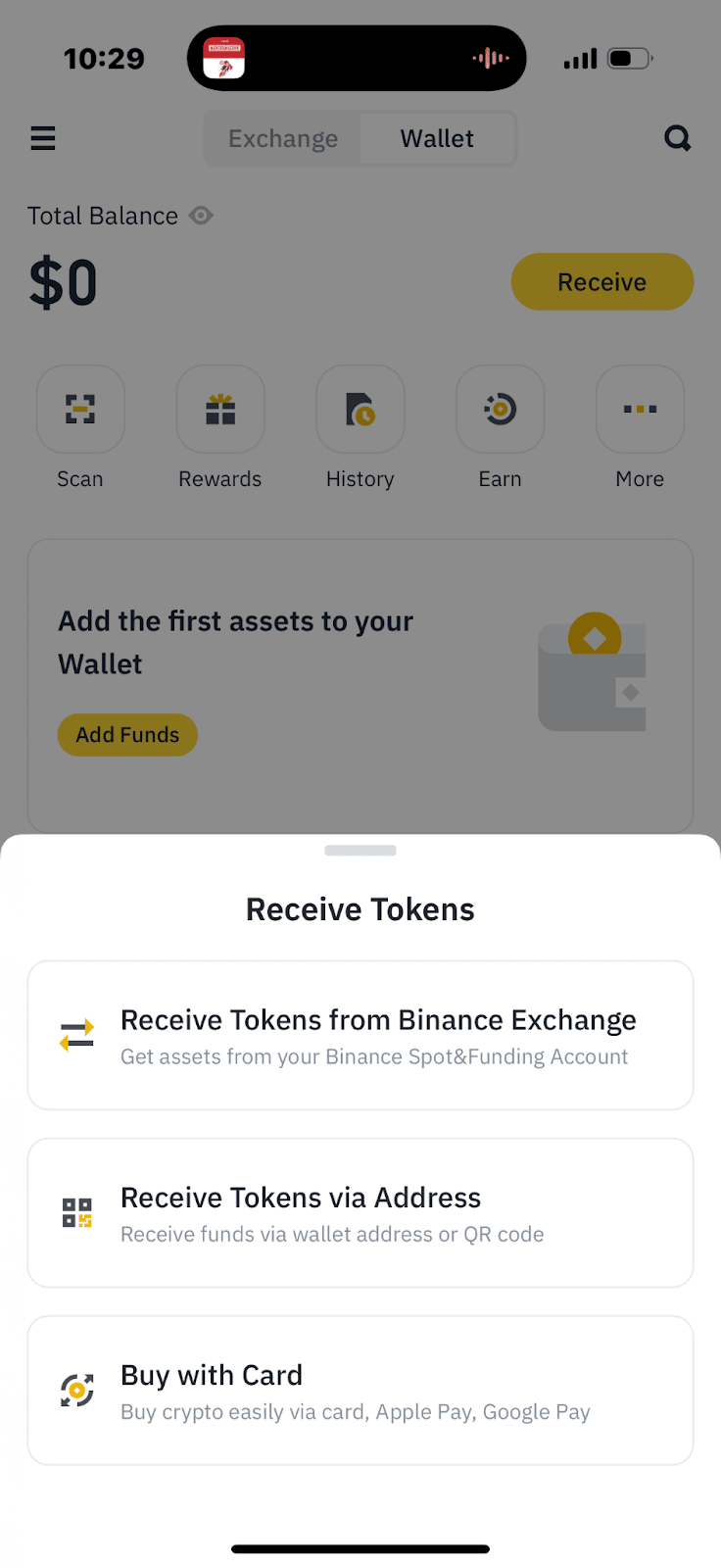Open the Earn shortcut
The width and height of the screenshot is (721, 1568).
click(501, 410)
